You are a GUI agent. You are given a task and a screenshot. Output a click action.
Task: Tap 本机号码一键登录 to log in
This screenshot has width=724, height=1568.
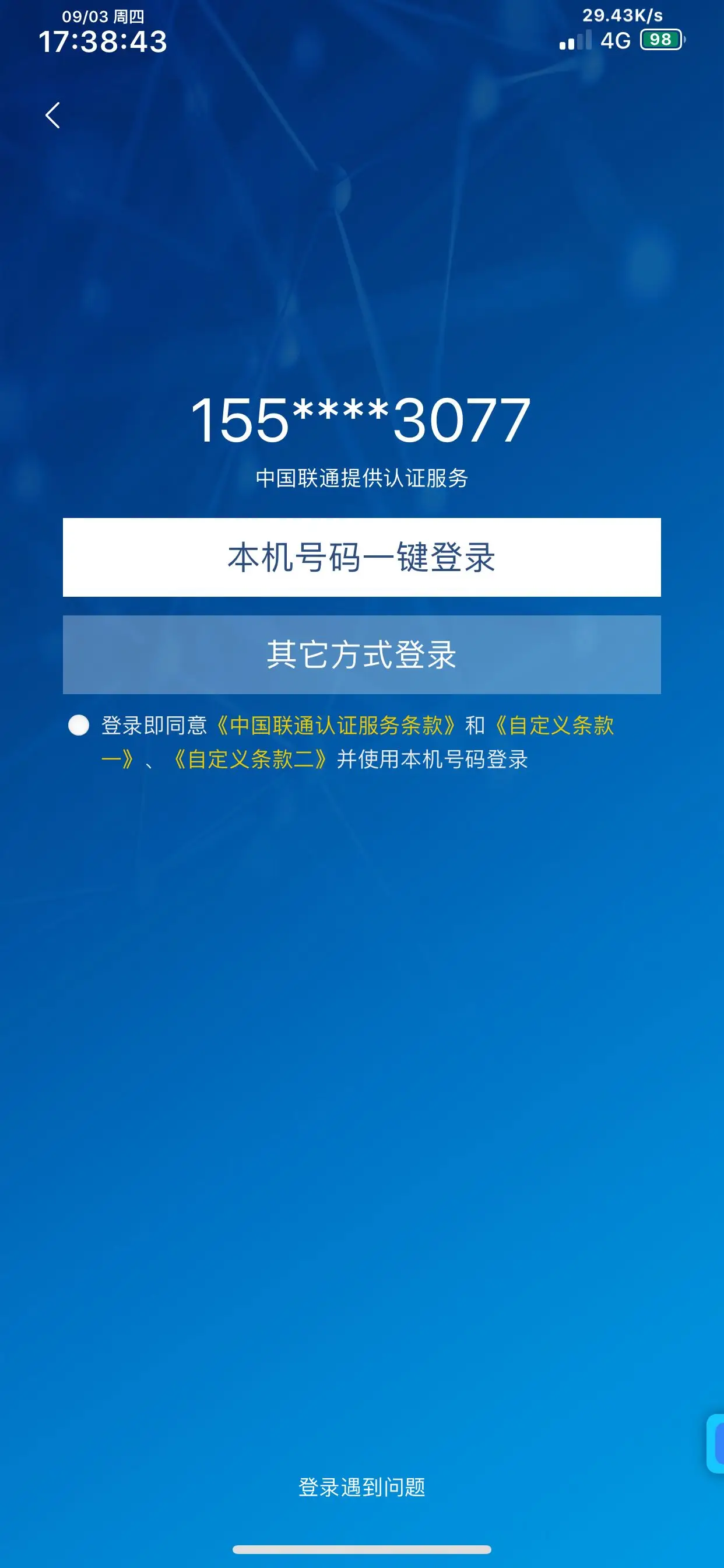pos(361,557)
